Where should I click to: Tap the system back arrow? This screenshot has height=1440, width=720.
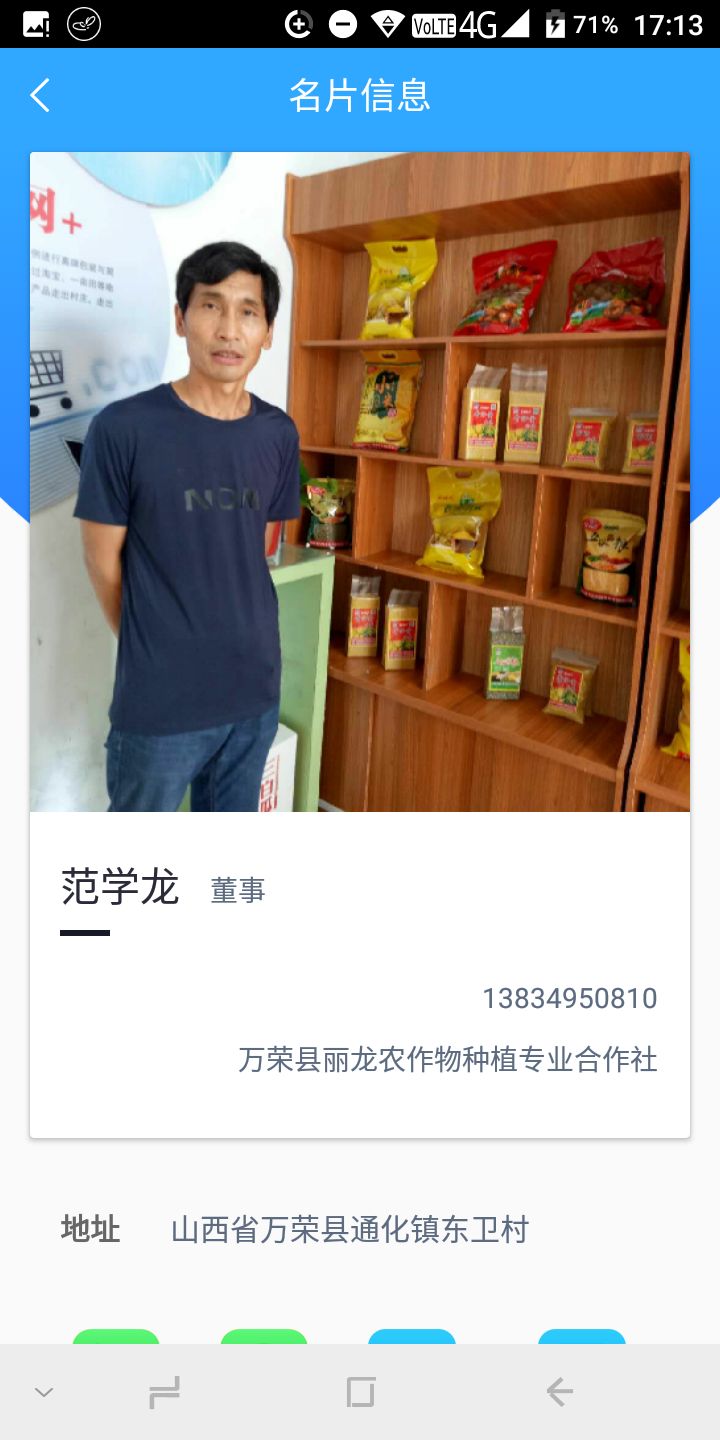click(559, 1392)
